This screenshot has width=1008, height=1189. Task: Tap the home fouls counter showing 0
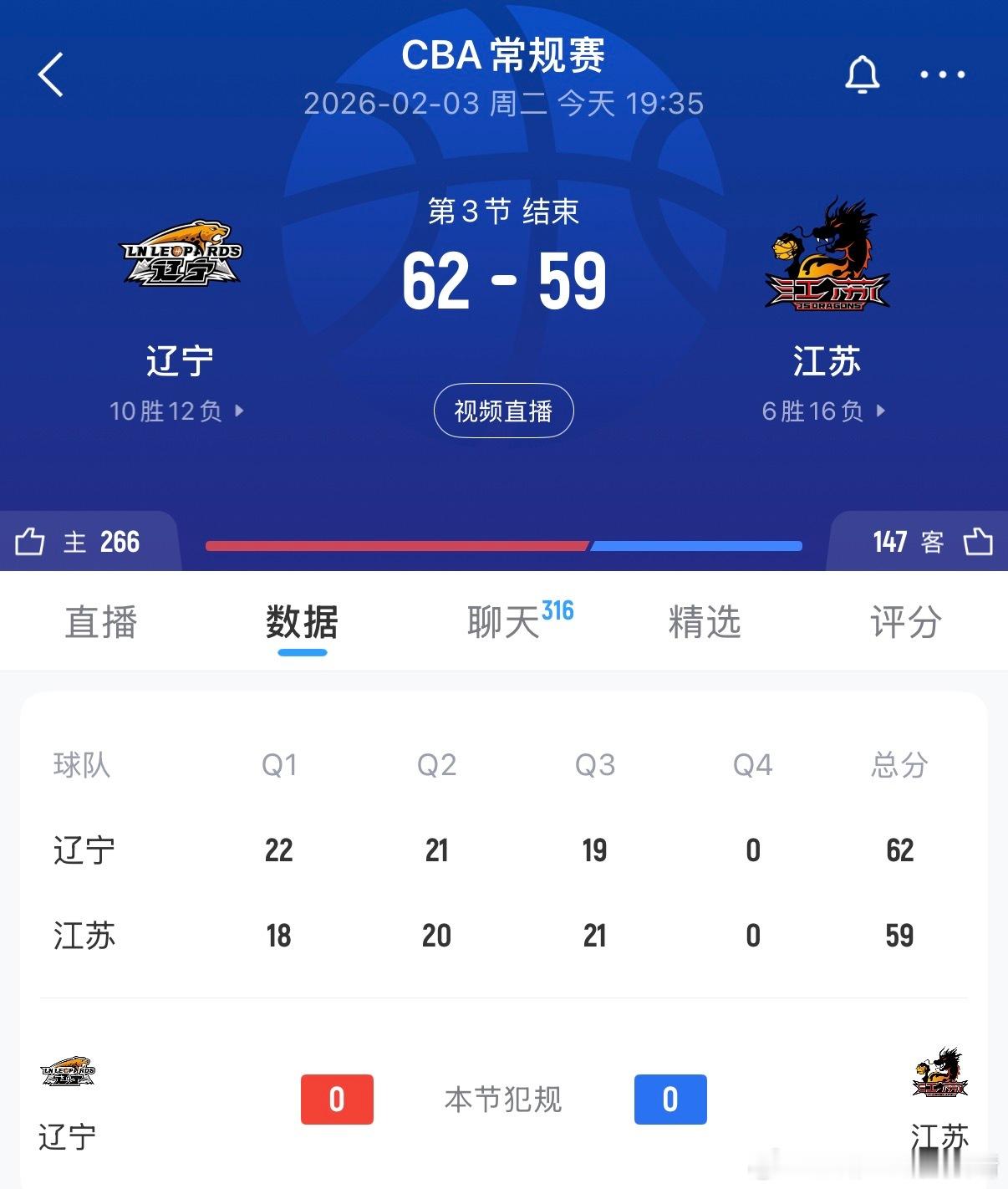click(337, 1100)
